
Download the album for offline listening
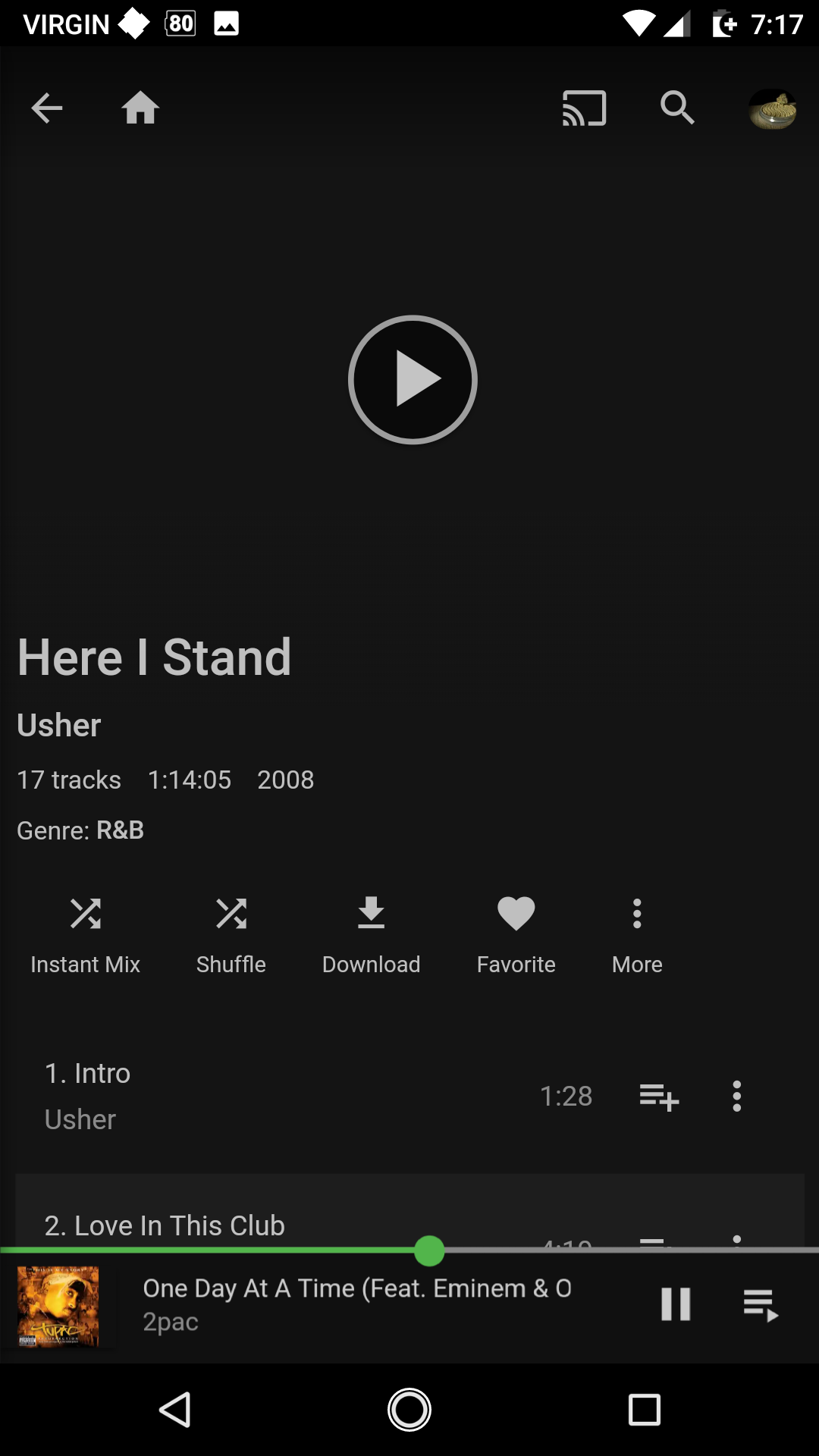[371, 933]
